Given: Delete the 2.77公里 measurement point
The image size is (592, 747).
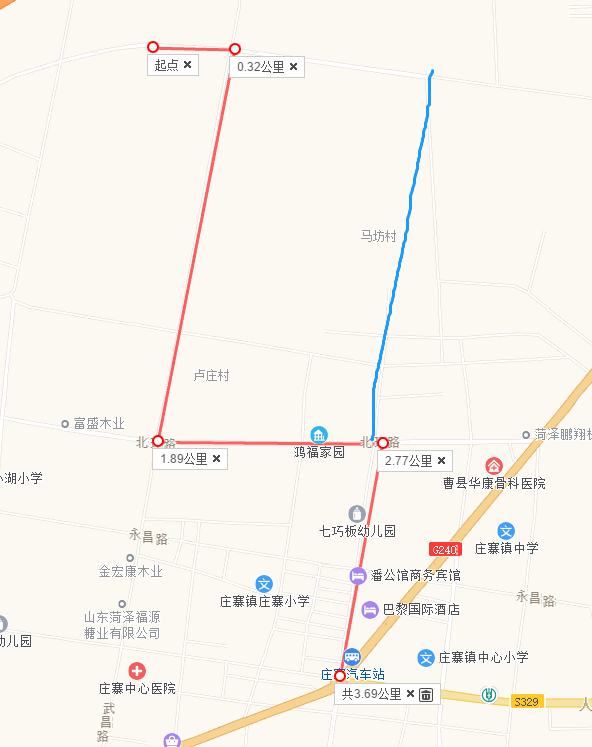Looking at the screenshot, I should click(x=441, y=460).
